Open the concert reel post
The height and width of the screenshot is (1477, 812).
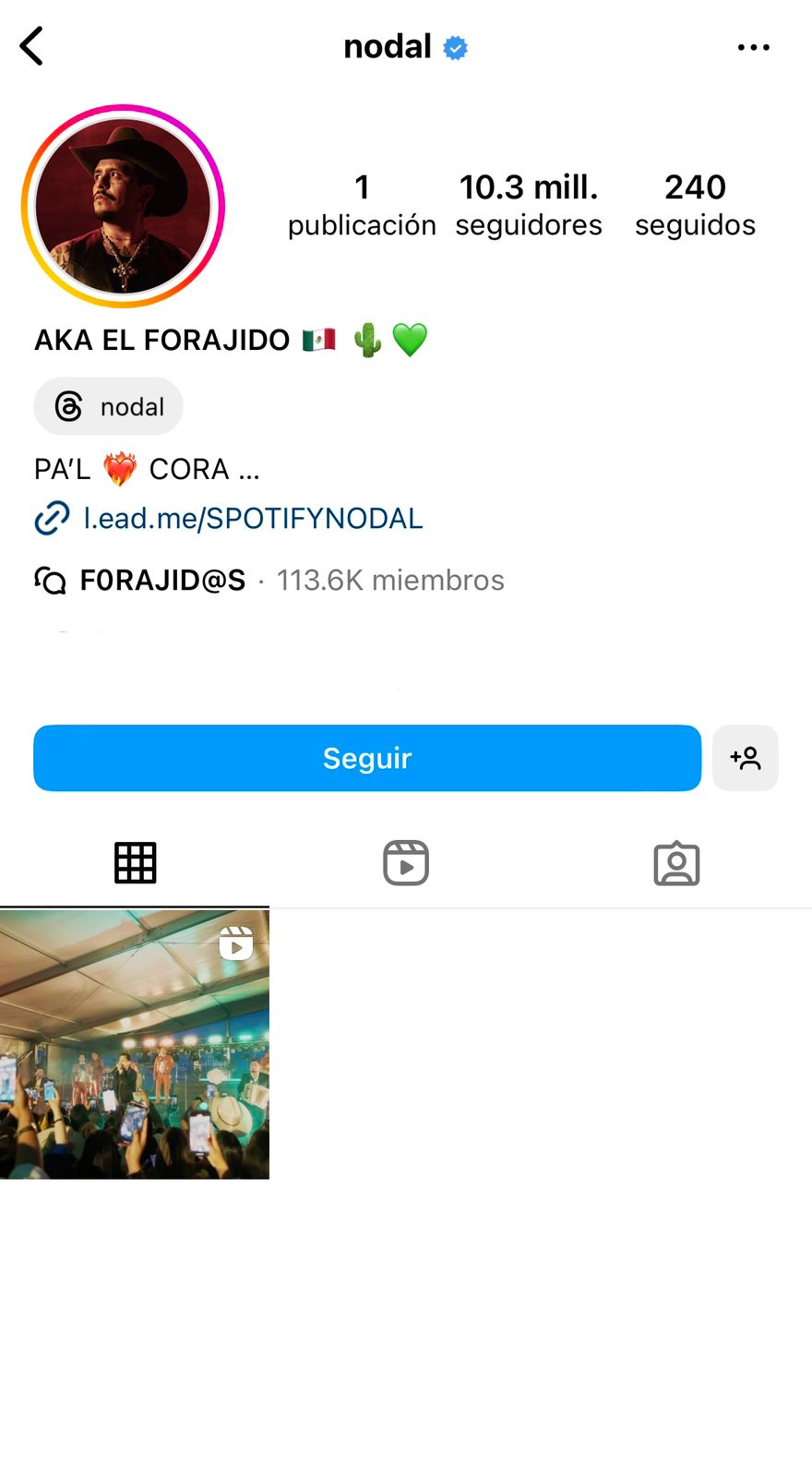click(135, 1044)
